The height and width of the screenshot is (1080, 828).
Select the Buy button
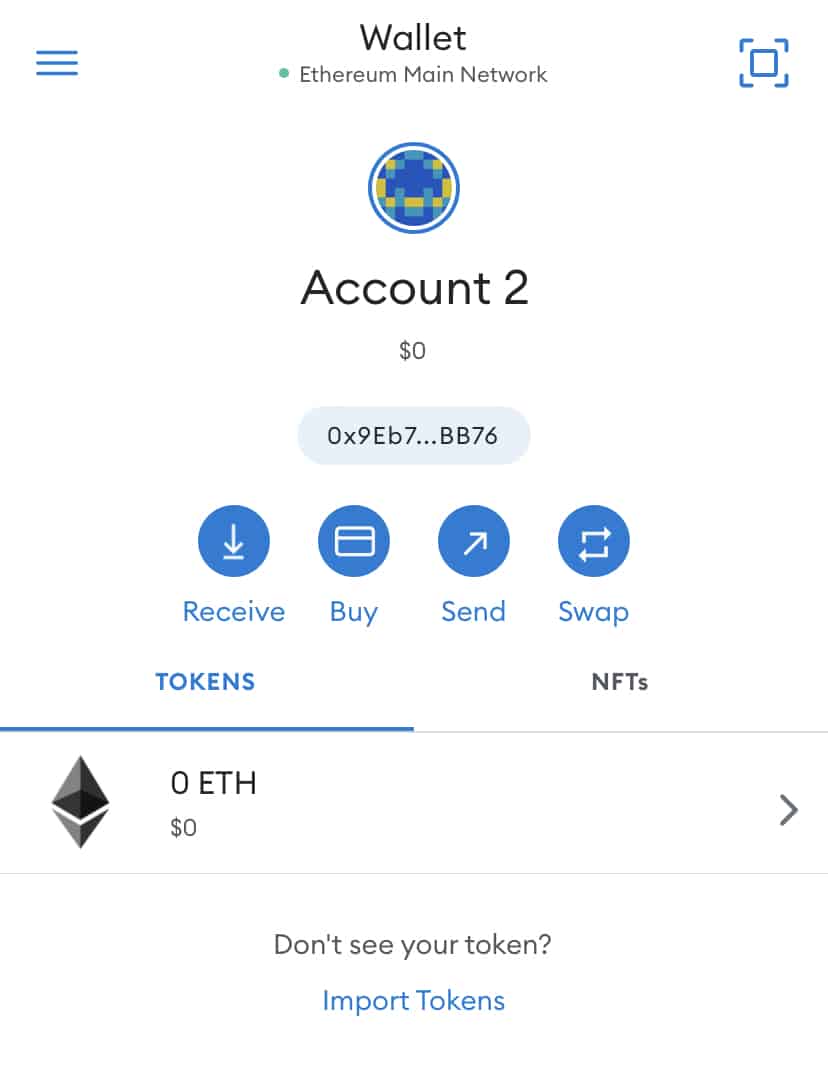[354, 542]
